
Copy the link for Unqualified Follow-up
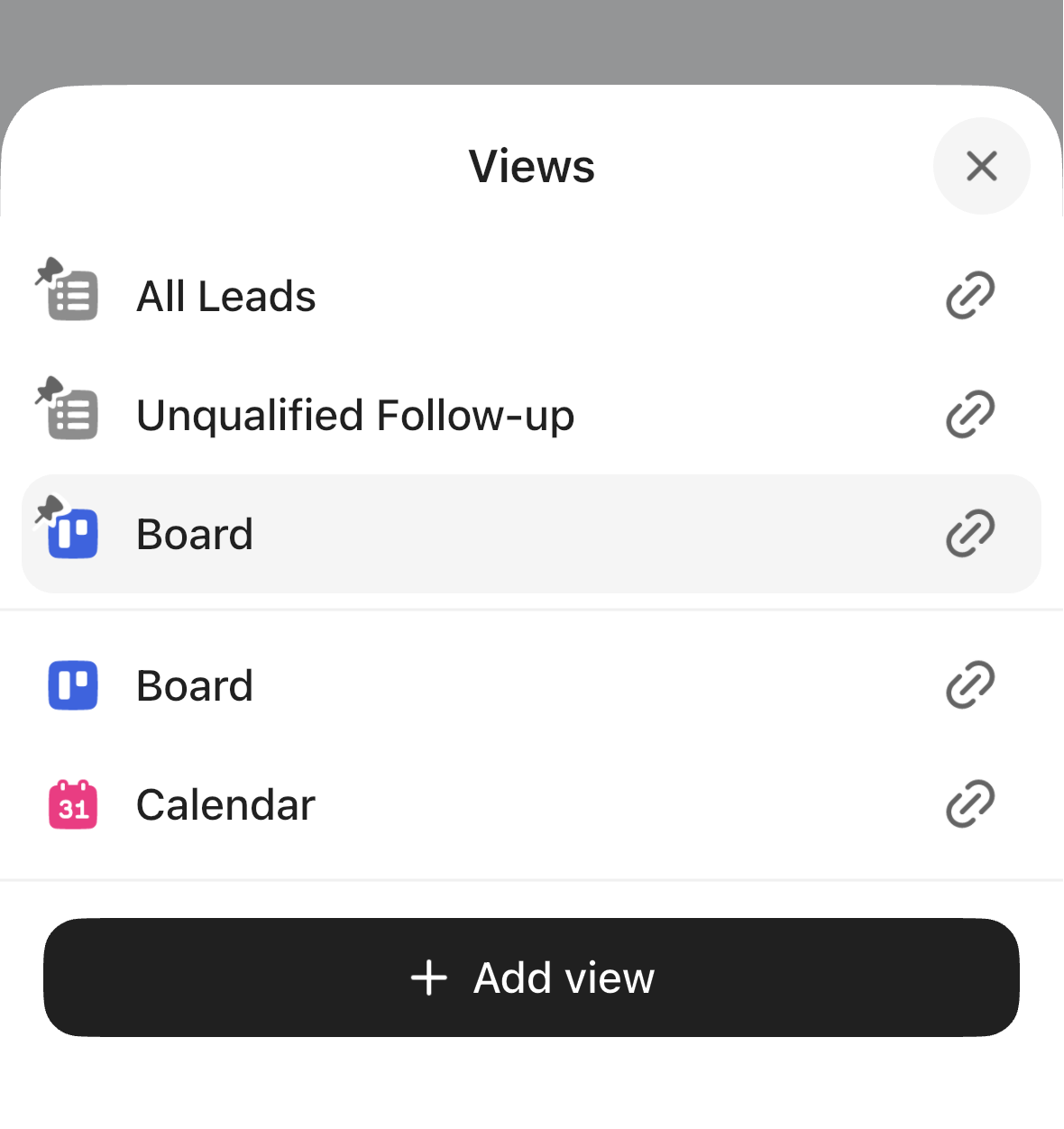point(968,415)
